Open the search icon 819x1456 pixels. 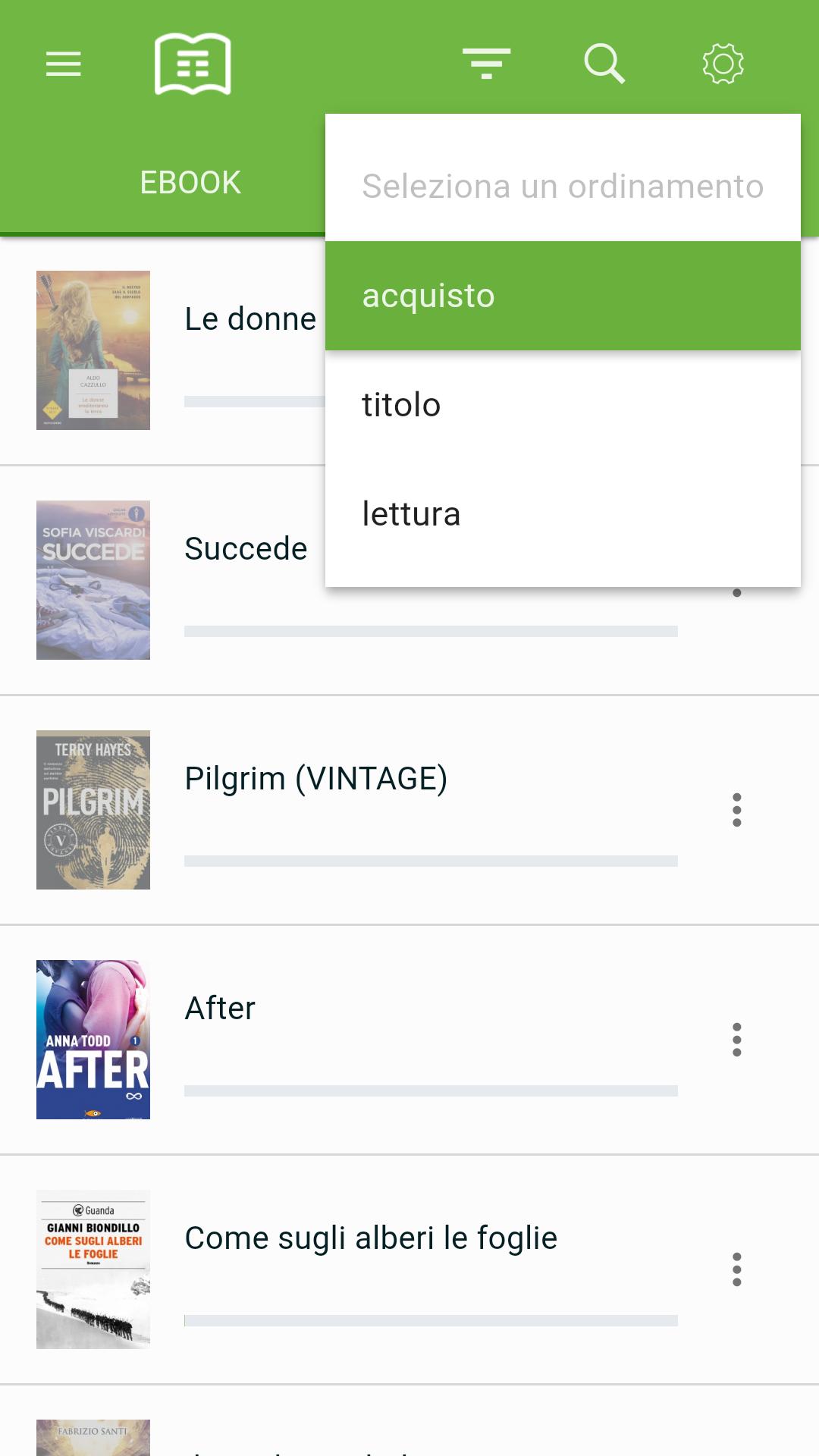tap(605, 64)
